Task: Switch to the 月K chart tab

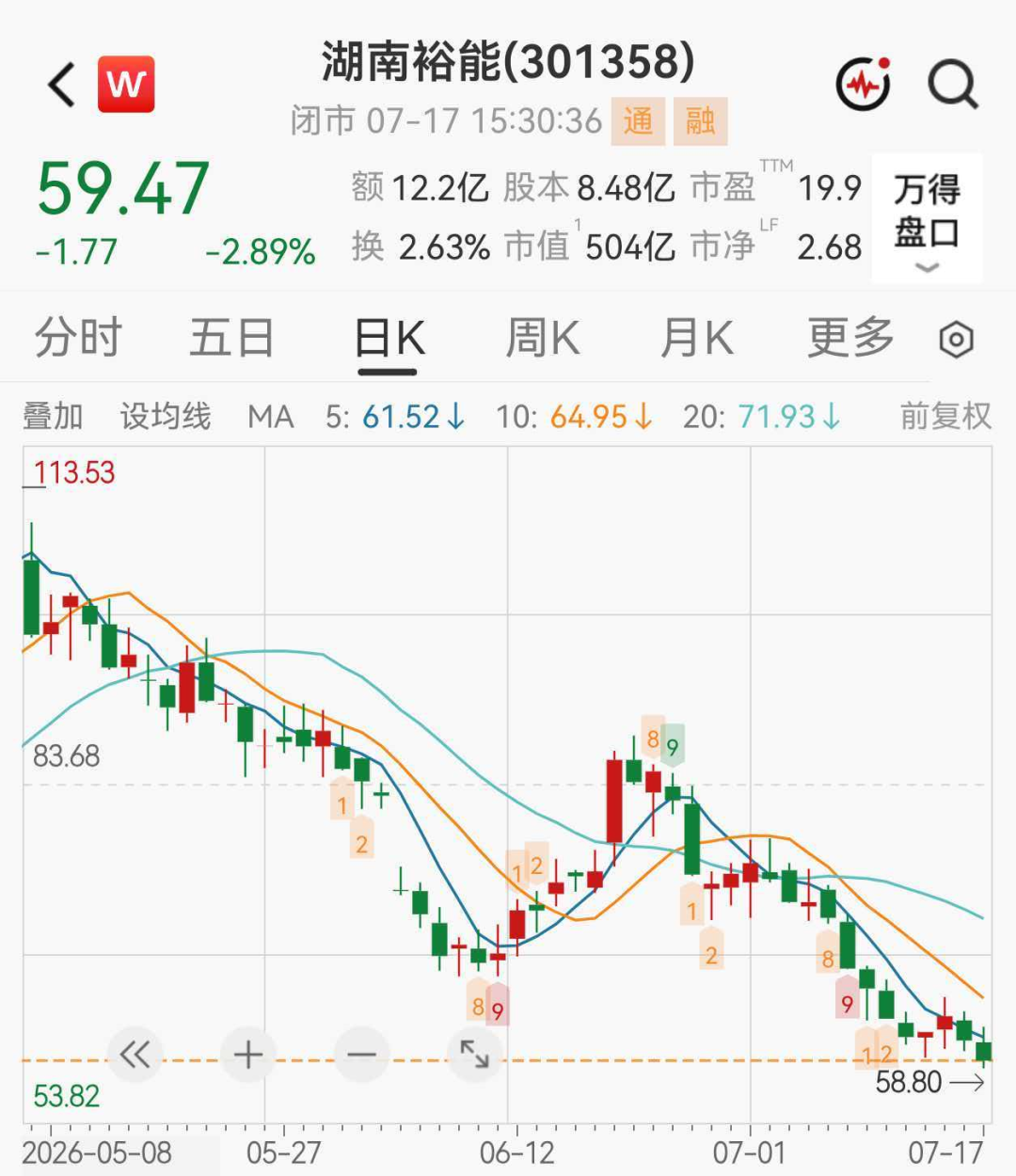Action: [x=696, y=337]
